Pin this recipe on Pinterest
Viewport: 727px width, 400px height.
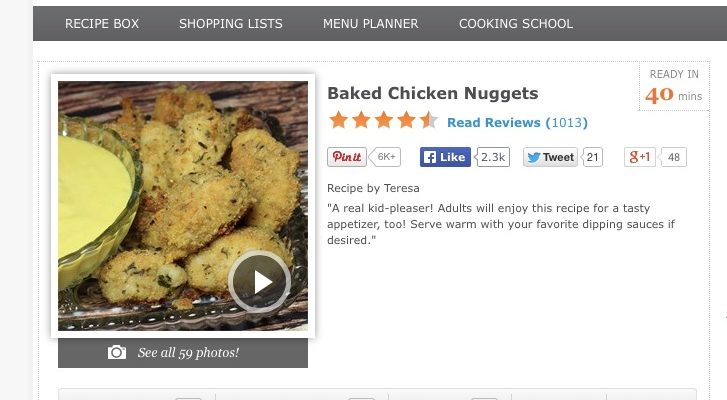(347, 157)
